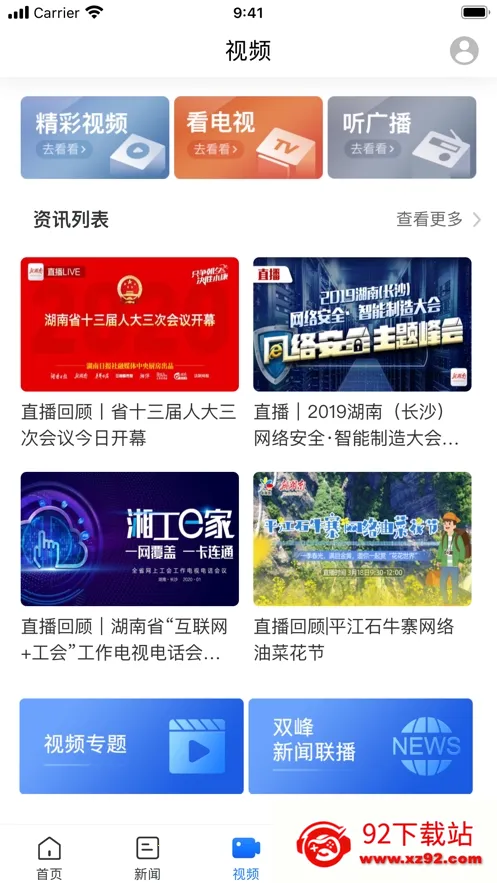The height and width of the screenshot is (883, 497).
Task: Open the 视频专题 section
Action: 132,746
